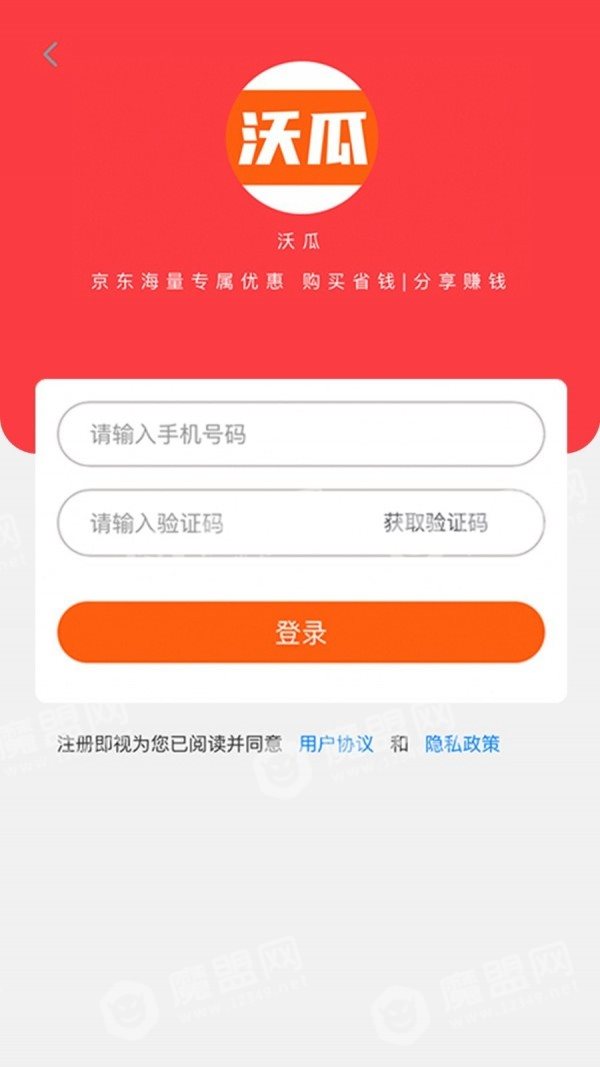The width and height of the screenshot is (600, 1067).
Task: View the 隐私政策 link
Action: pyautogui.click(x=463, y=744)
